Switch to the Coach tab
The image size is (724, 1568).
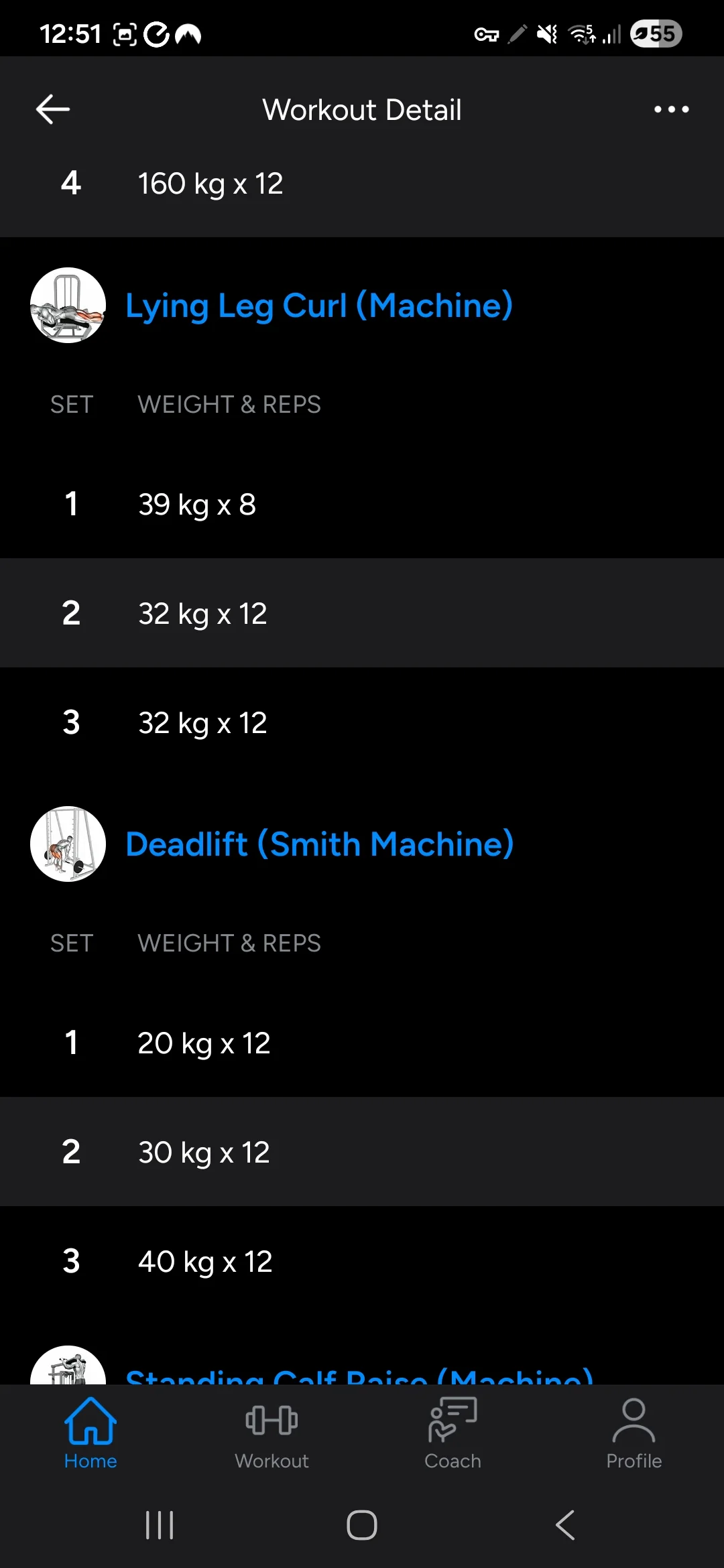point(452,1433)
